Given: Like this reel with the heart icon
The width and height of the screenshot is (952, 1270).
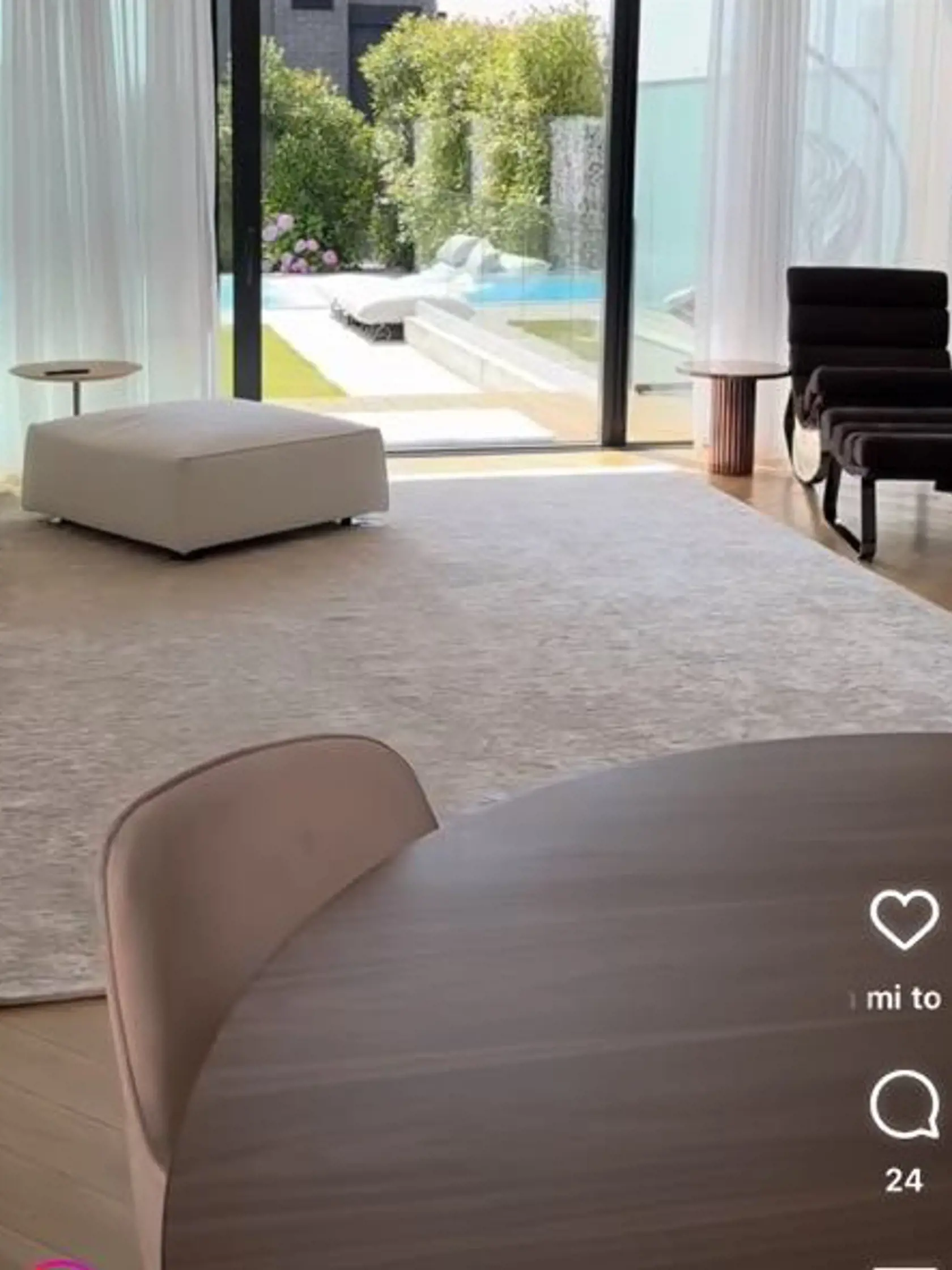Looking at the screenshot, I should (904, 918).
